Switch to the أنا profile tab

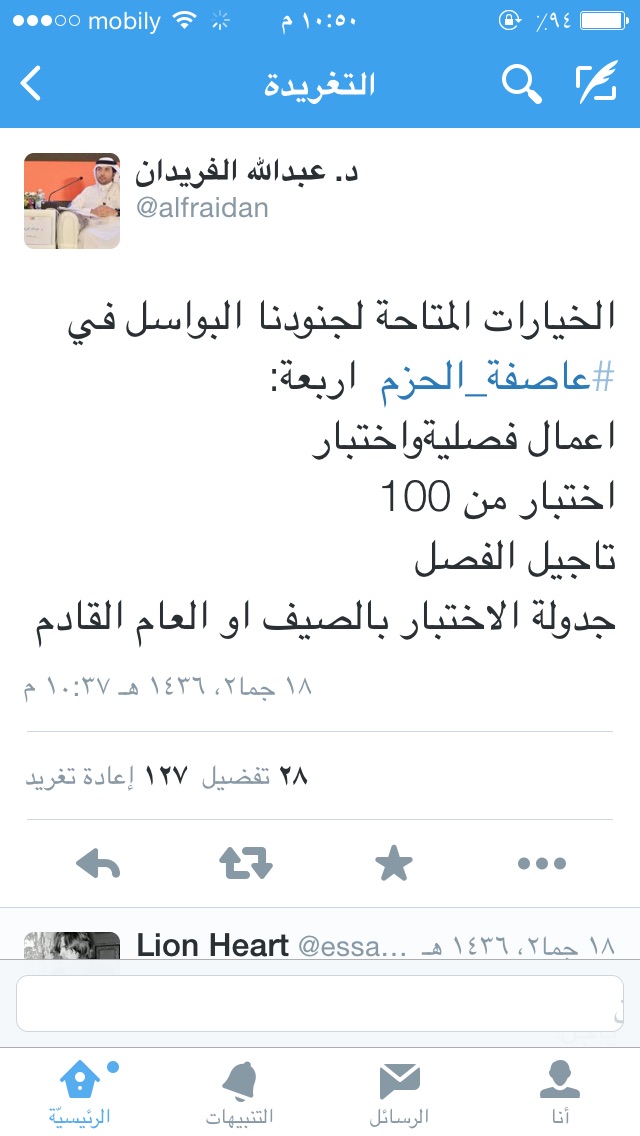pos(560,1093)
